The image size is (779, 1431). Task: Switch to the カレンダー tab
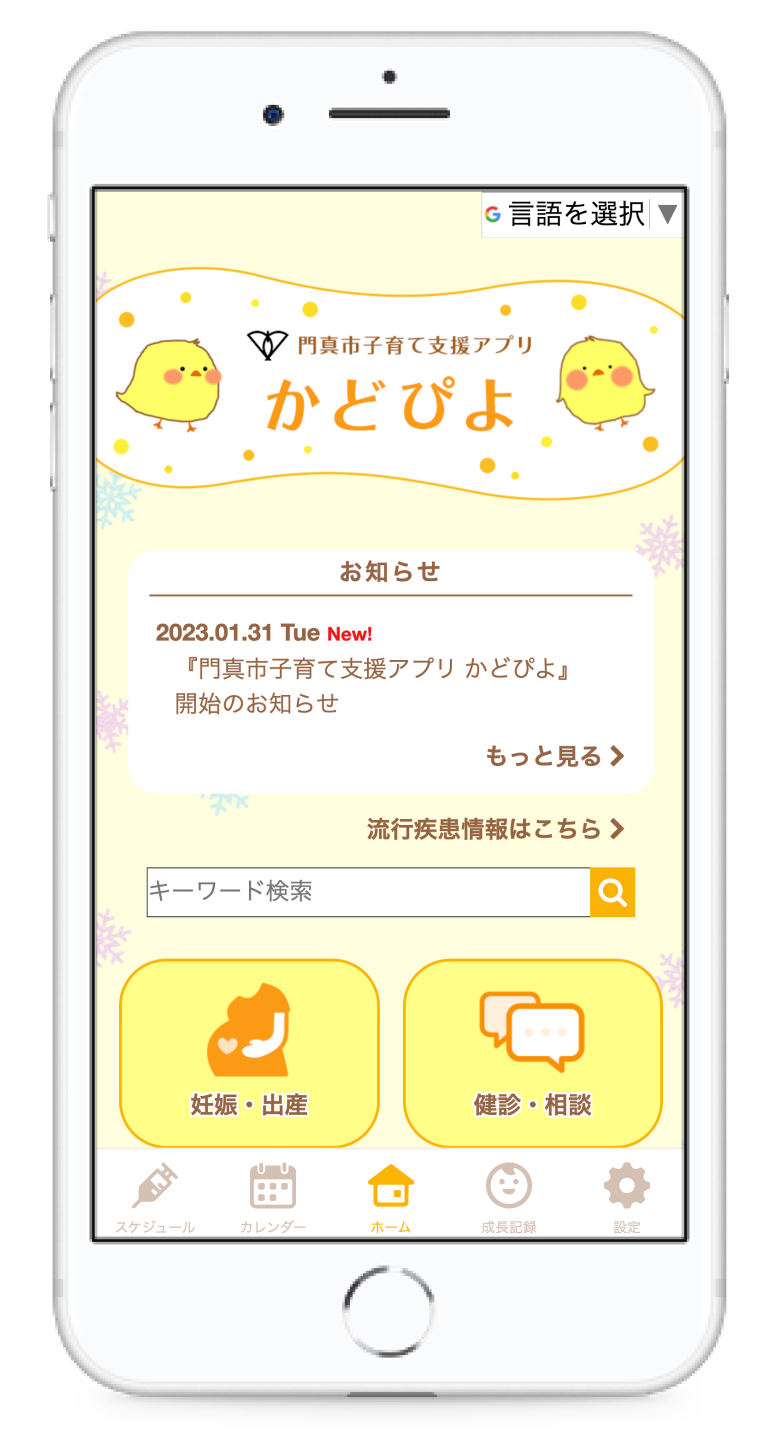(x=273, y=1198)
